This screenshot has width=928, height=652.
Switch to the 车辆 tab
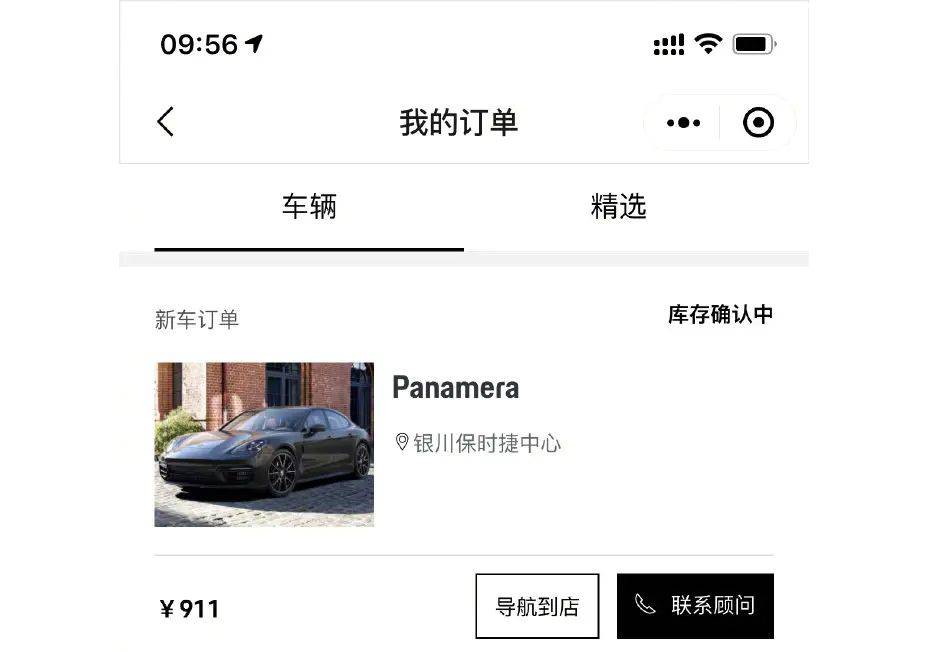(309, 207)
